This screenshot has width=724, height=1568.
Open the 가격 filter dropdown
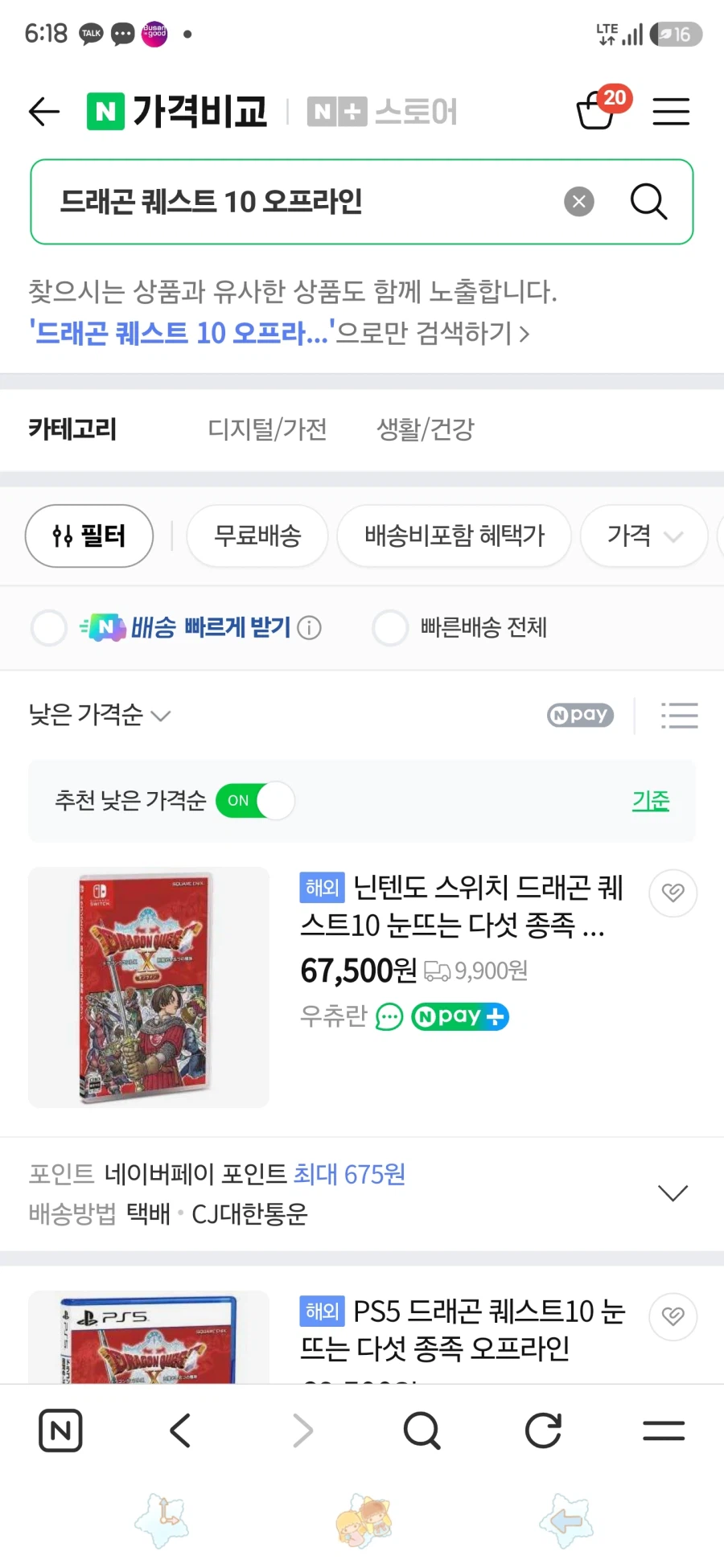pos(644,536)
